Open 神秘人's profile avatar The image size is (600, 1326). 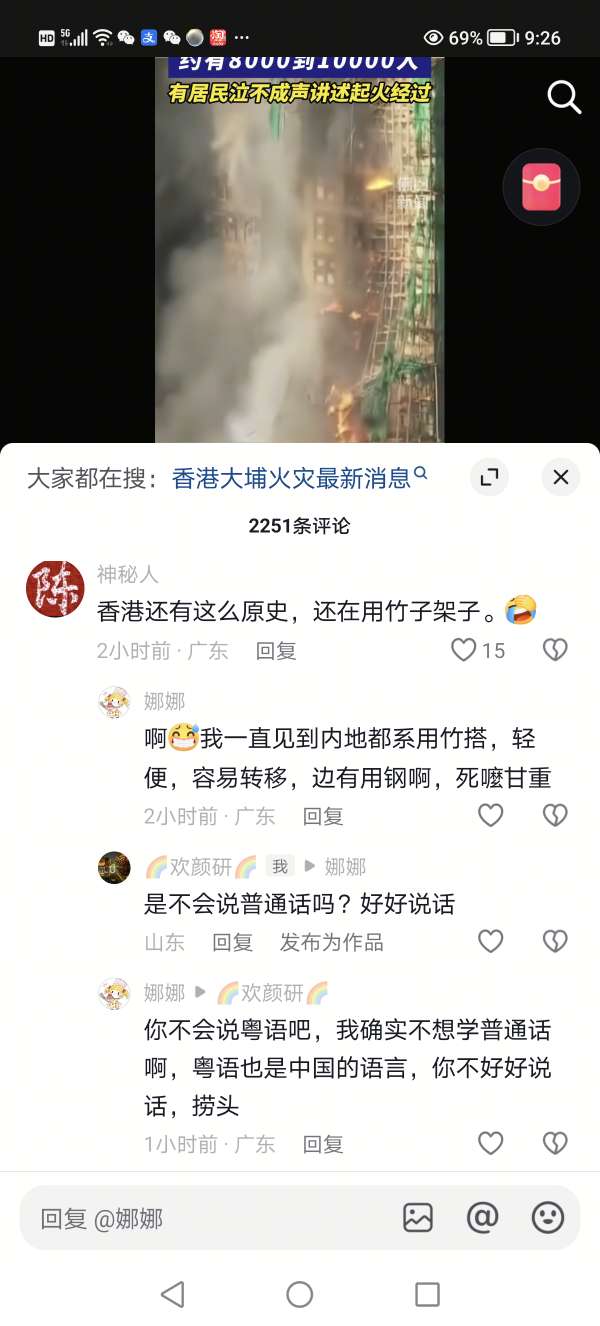click(x=55, y=589)
